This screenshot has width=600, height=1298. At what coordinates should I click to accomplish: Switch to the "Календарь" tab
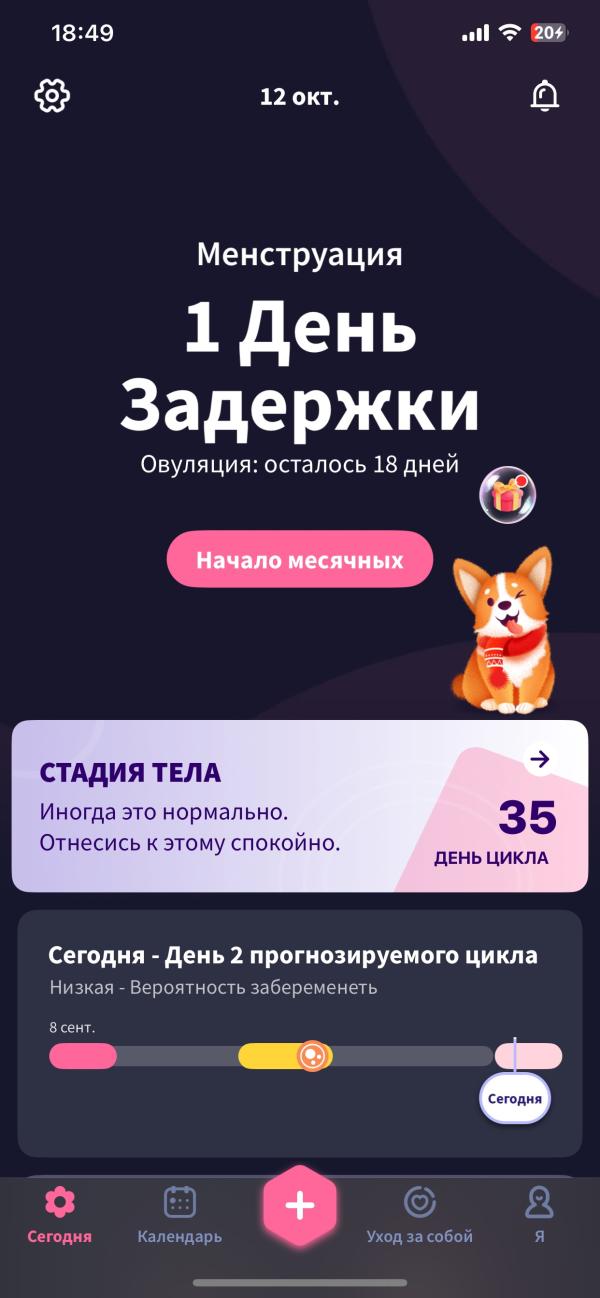coord(180,1215)
